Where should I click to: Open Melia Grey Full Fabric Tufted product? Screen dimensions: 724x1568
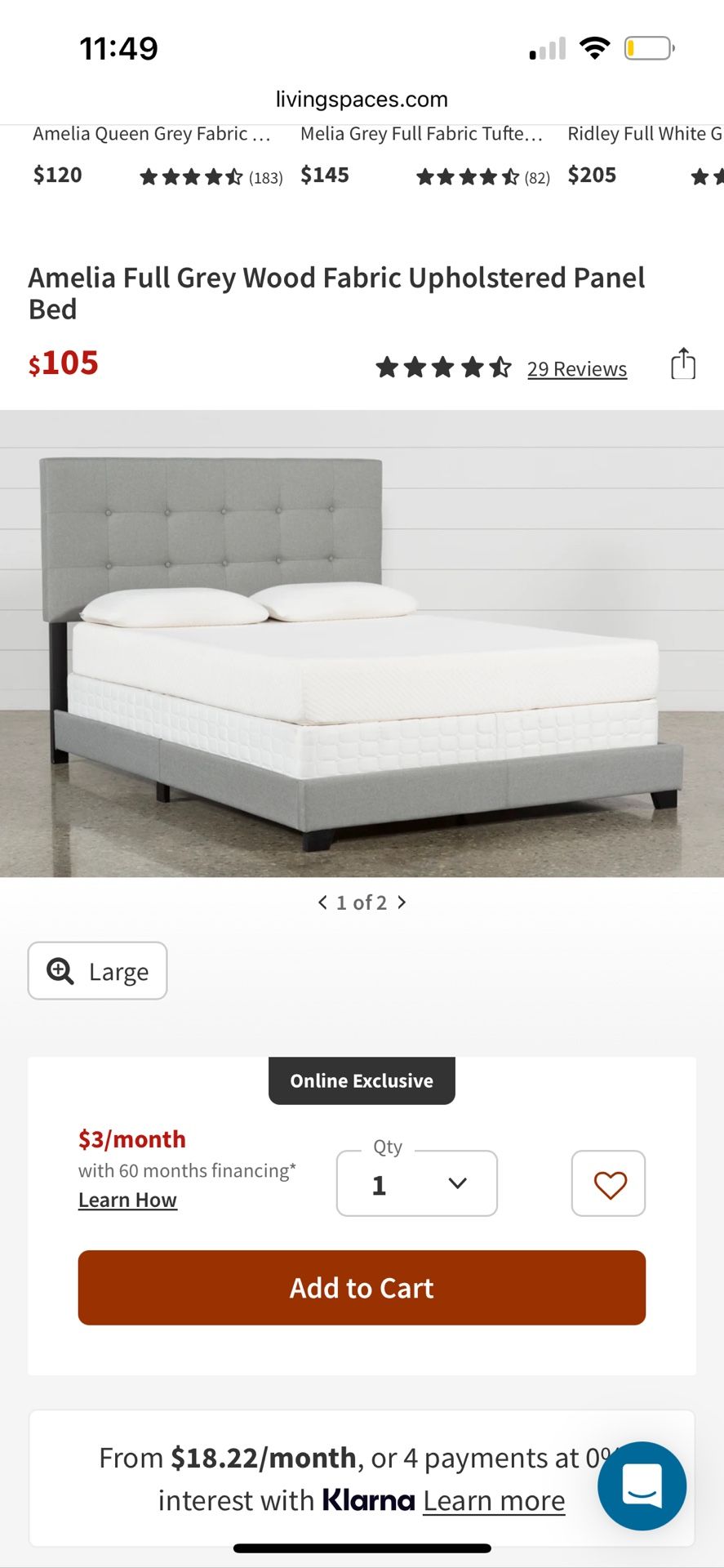pyautogui.click(x=421, y=134)
